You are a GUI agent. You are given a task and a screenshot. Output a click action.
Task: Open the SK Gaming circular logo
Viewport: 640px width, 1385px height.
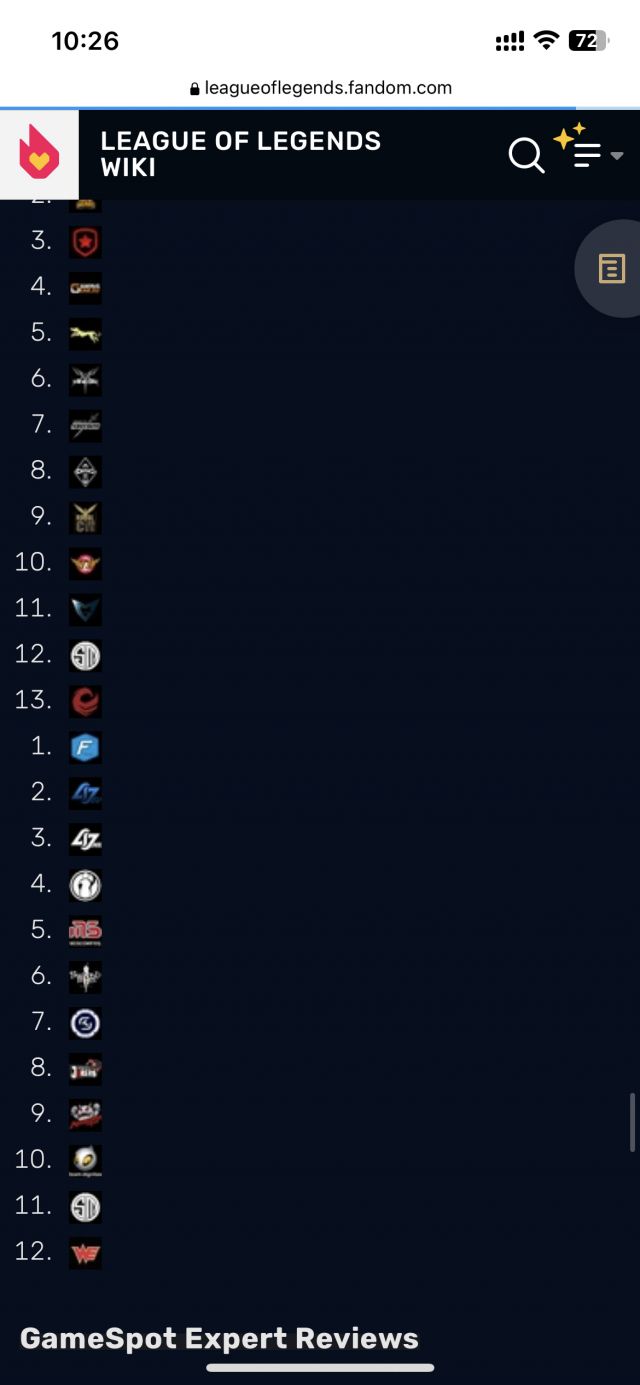[x=85, y=1023]
